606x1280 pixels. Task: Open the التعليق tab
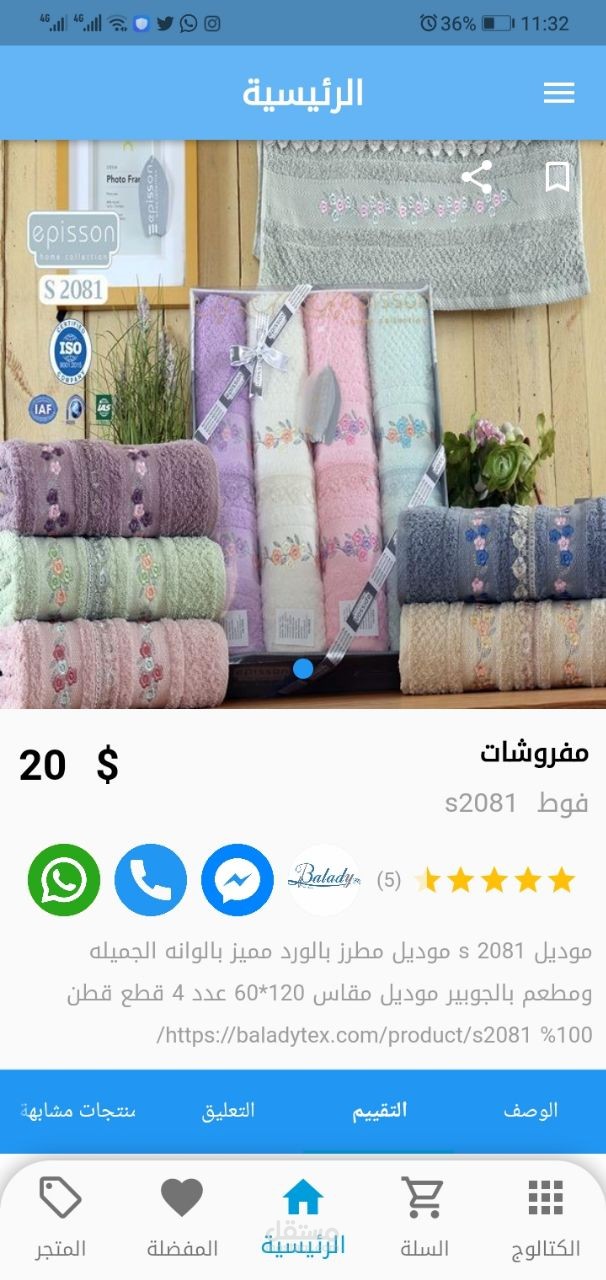(228, 1110)
